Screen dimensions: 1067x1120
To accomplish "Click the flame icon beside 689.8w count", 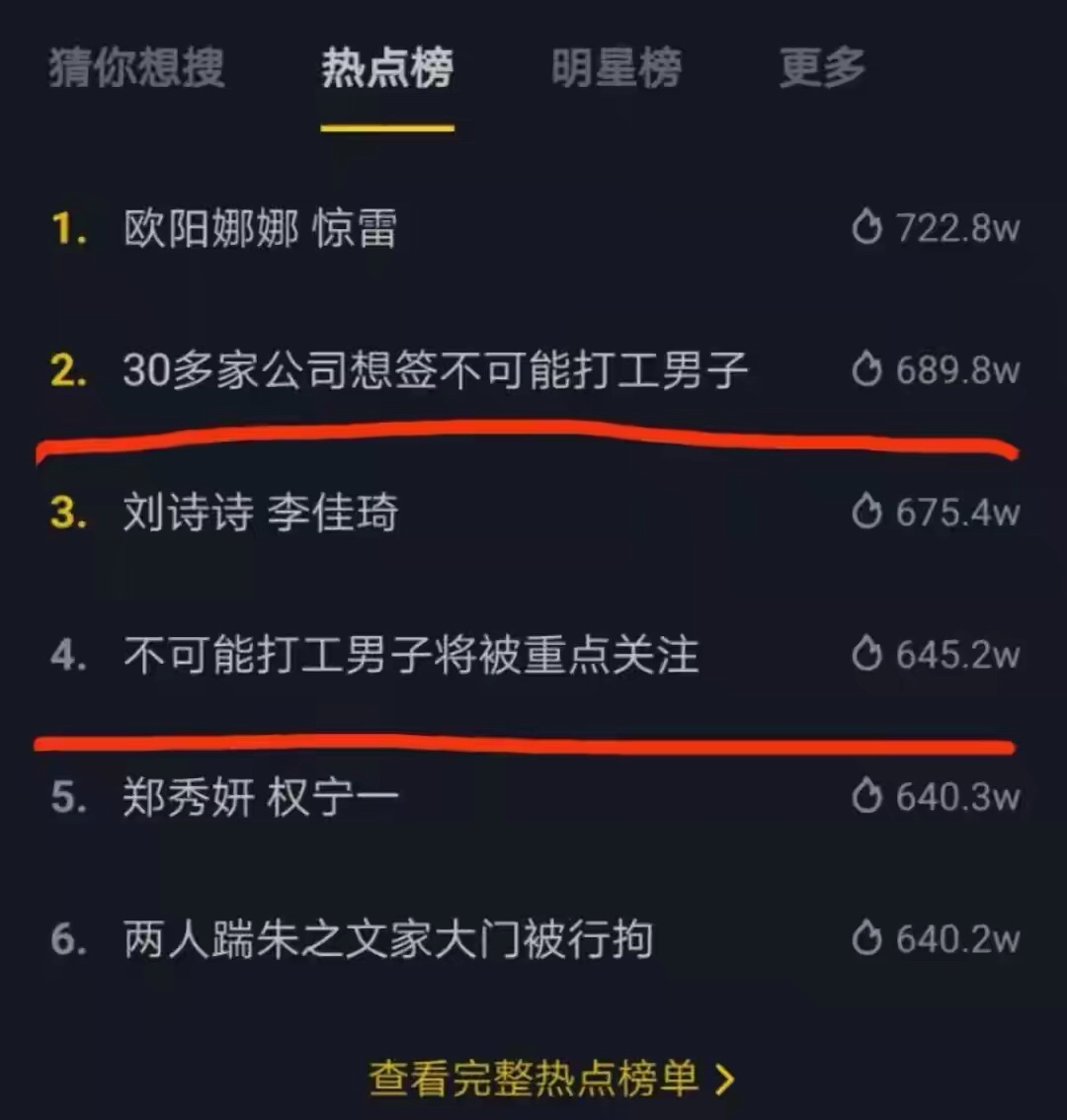I will click(x=867, y=370).
